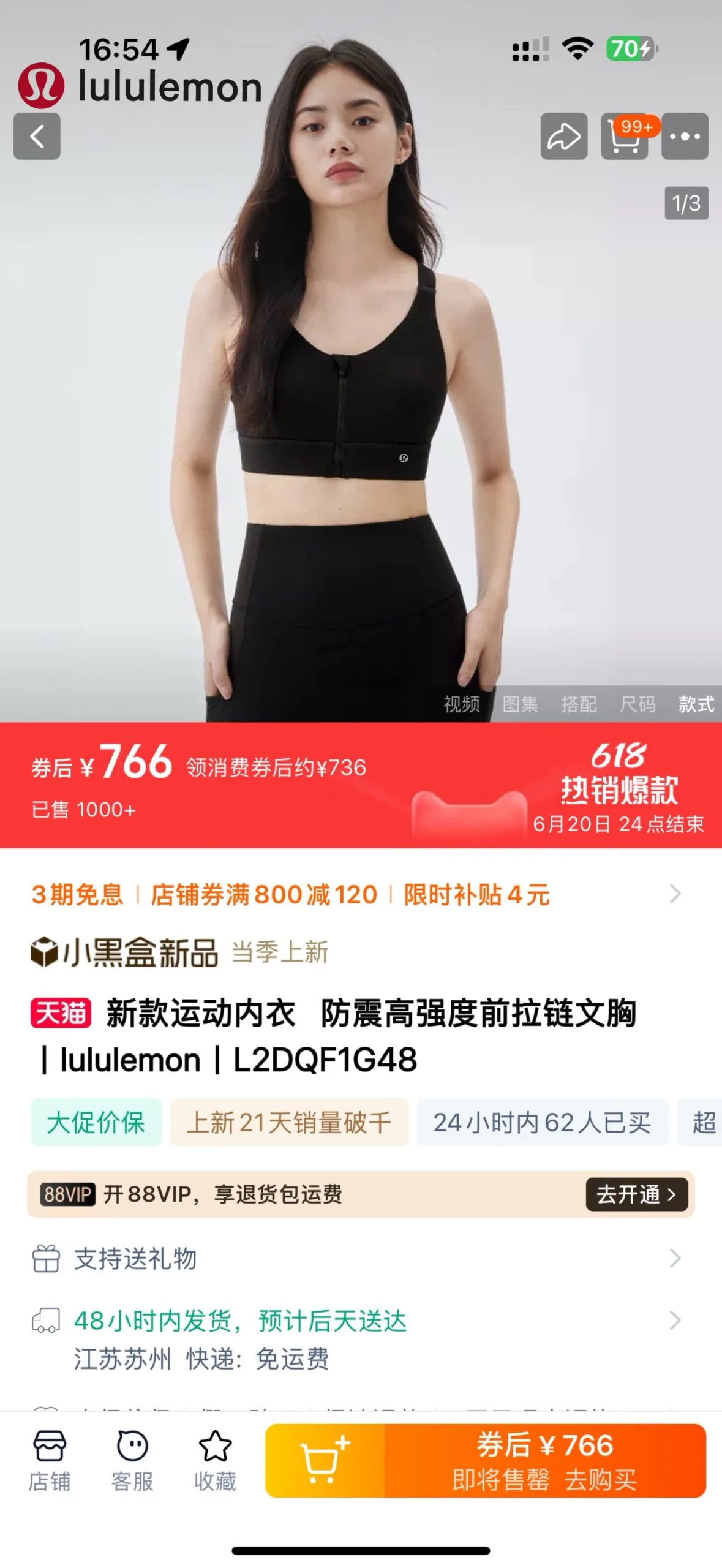
Task: Add product to 收藏 favorites
Action: point(215,1460)
